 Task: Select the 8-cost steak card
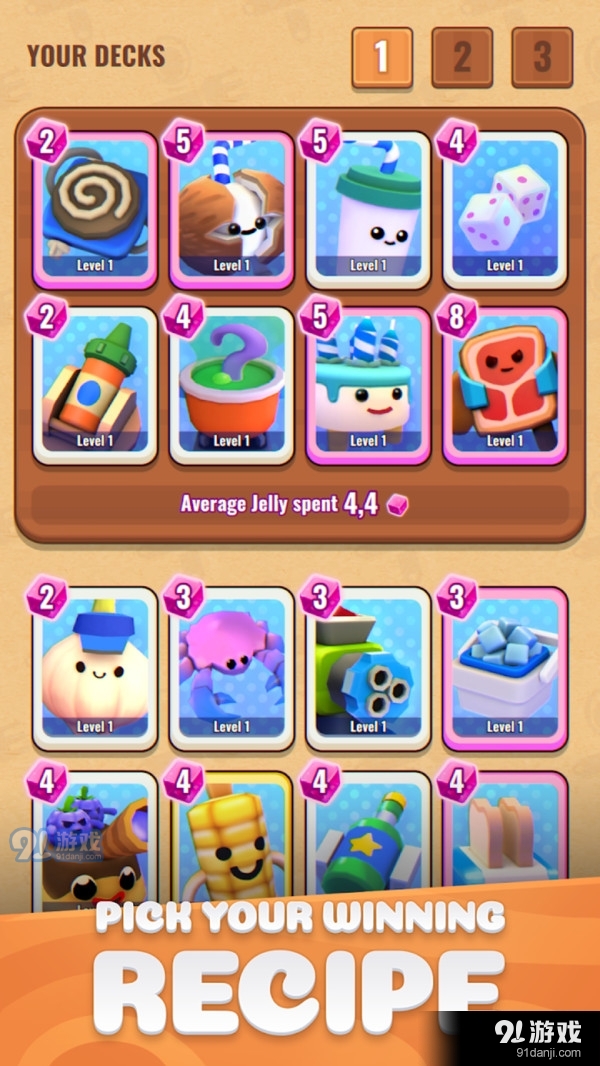coord(504,385)
